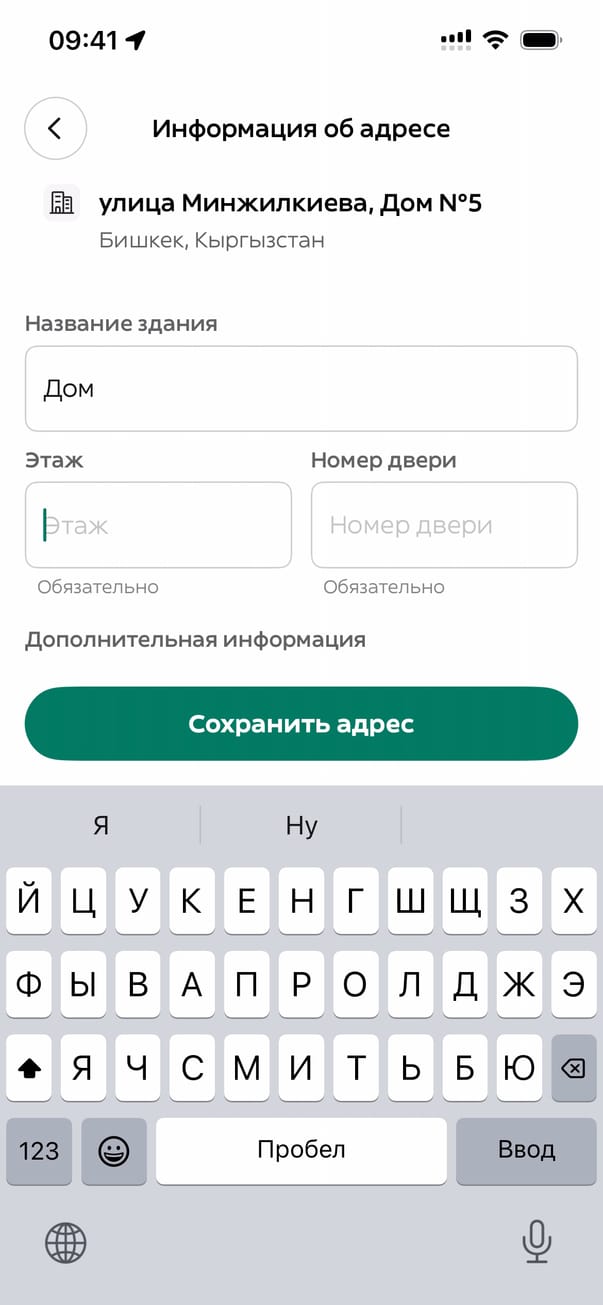The image size is (603, 1305).
Task: Tap the Номер двери door number field
Action: pos(444,525)
